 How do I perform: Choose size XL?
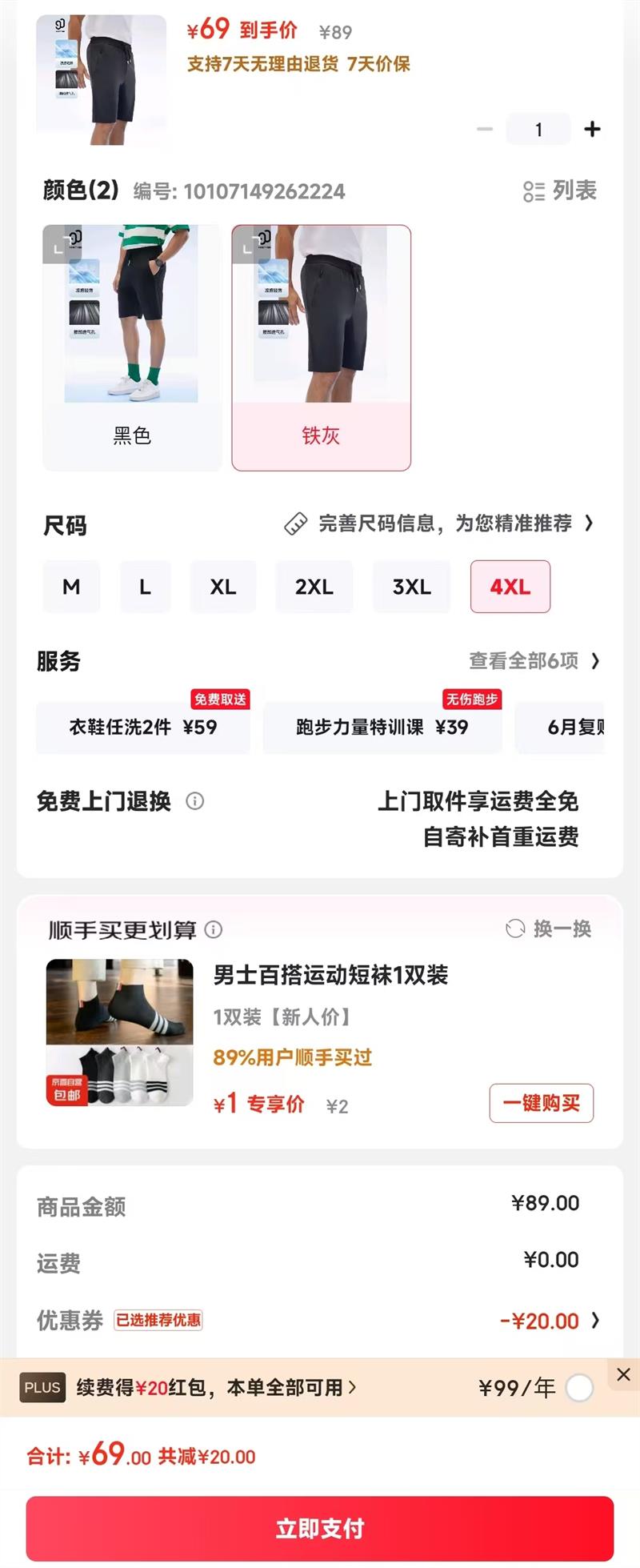pos(223,587)
